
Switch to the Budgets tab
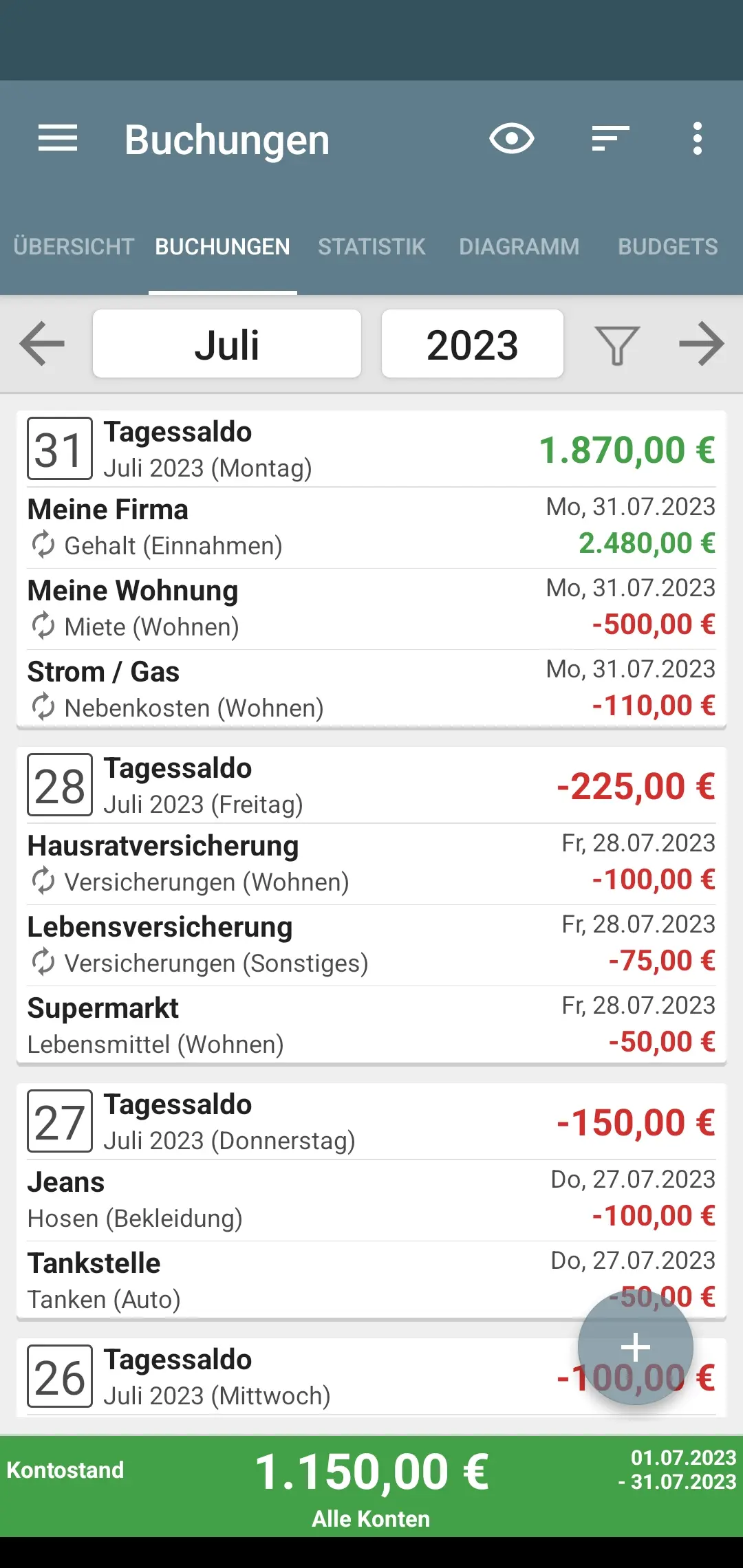667,247
